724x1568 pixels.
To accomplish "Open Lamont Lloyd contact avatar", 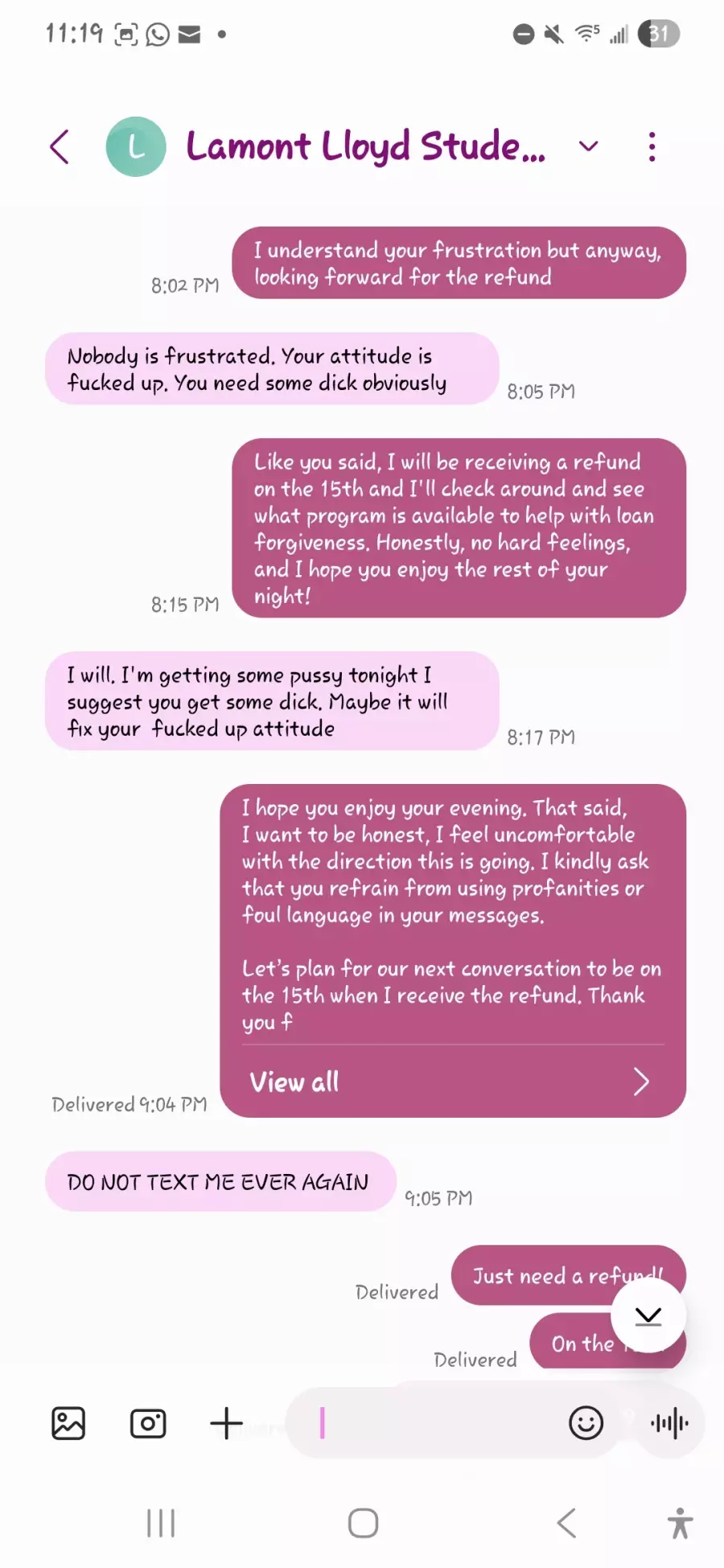I will pos(136,147).
